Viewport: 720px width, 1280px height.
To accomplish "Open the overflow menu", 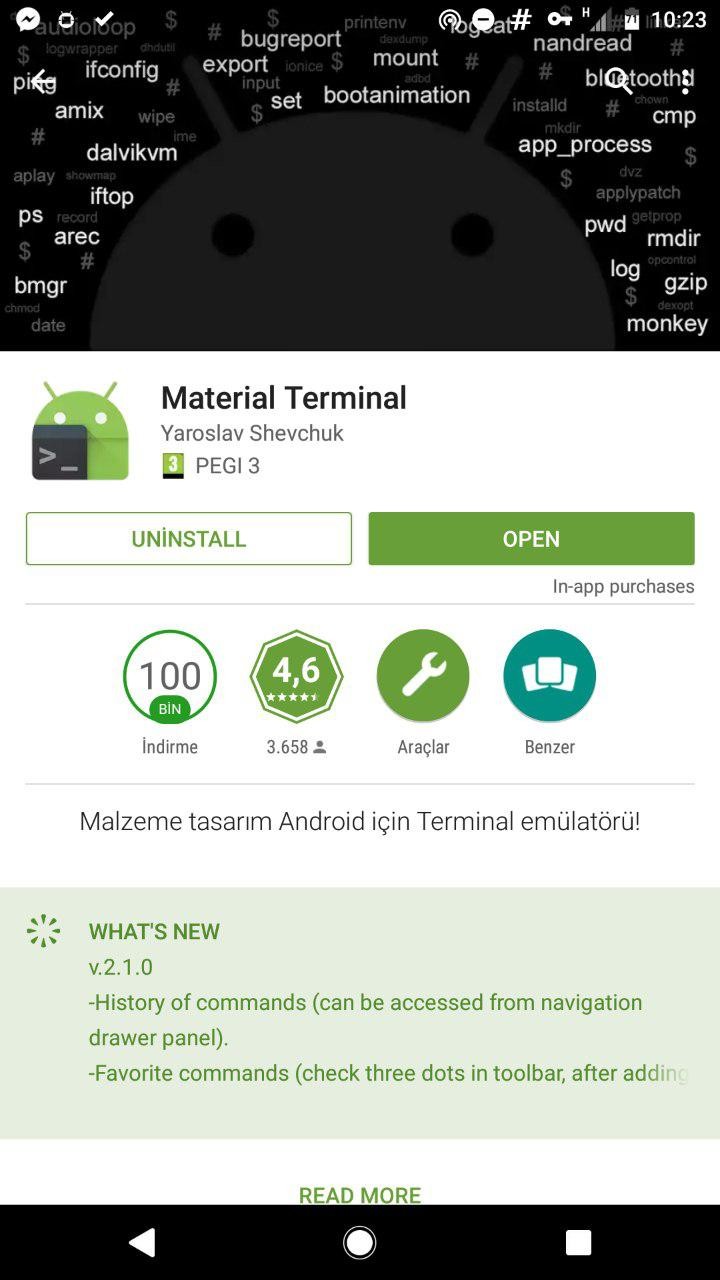I will coord(685,82).
